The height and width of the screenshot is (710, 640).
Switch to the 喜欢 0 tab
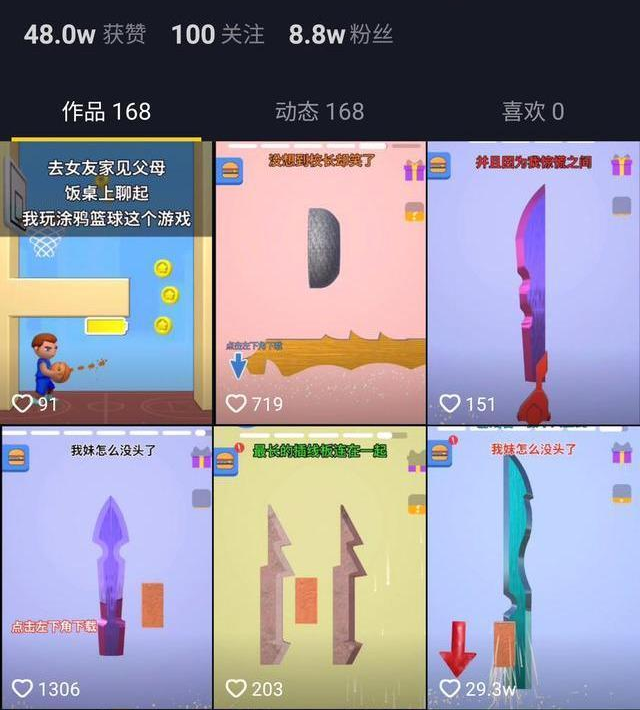click(532, 111)
